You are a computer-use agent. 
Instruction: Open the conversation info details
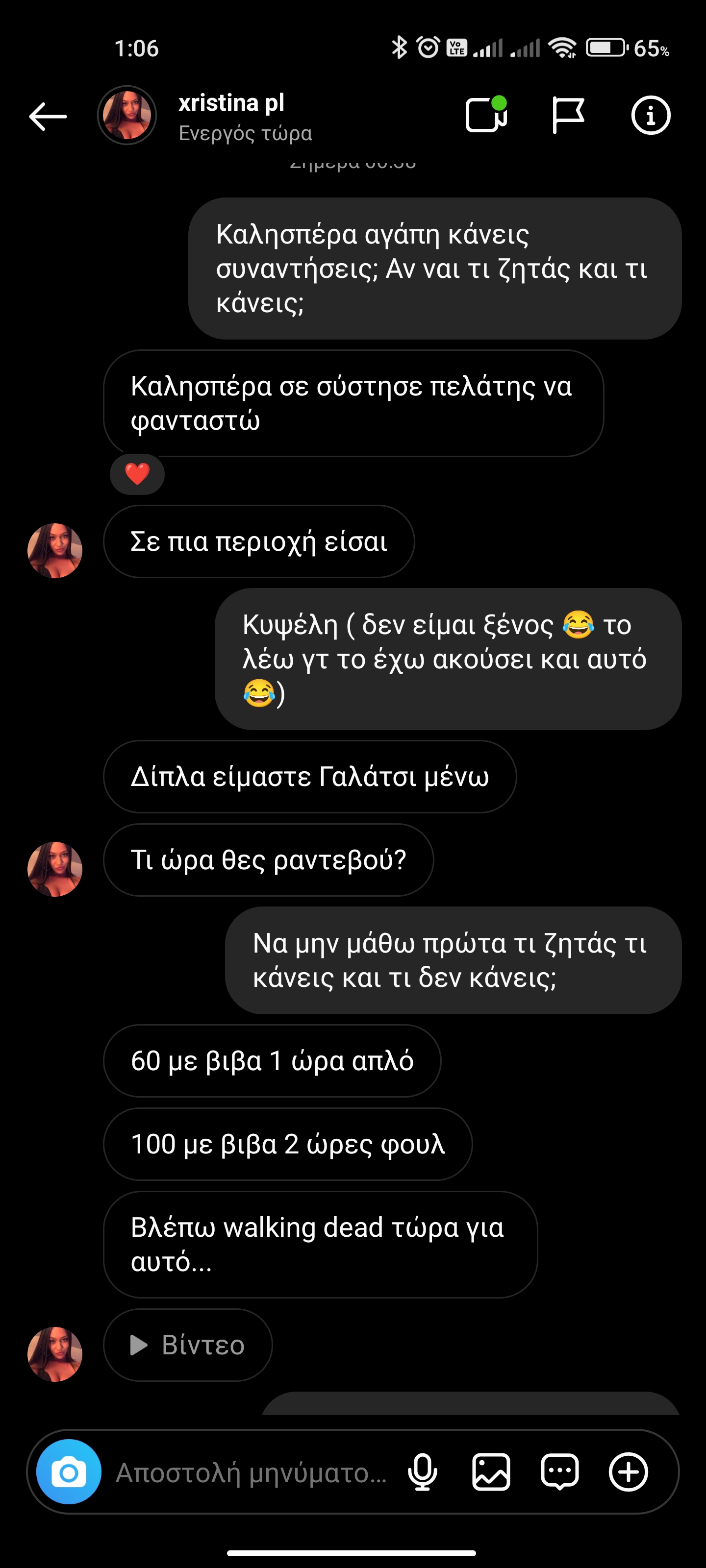650,115
